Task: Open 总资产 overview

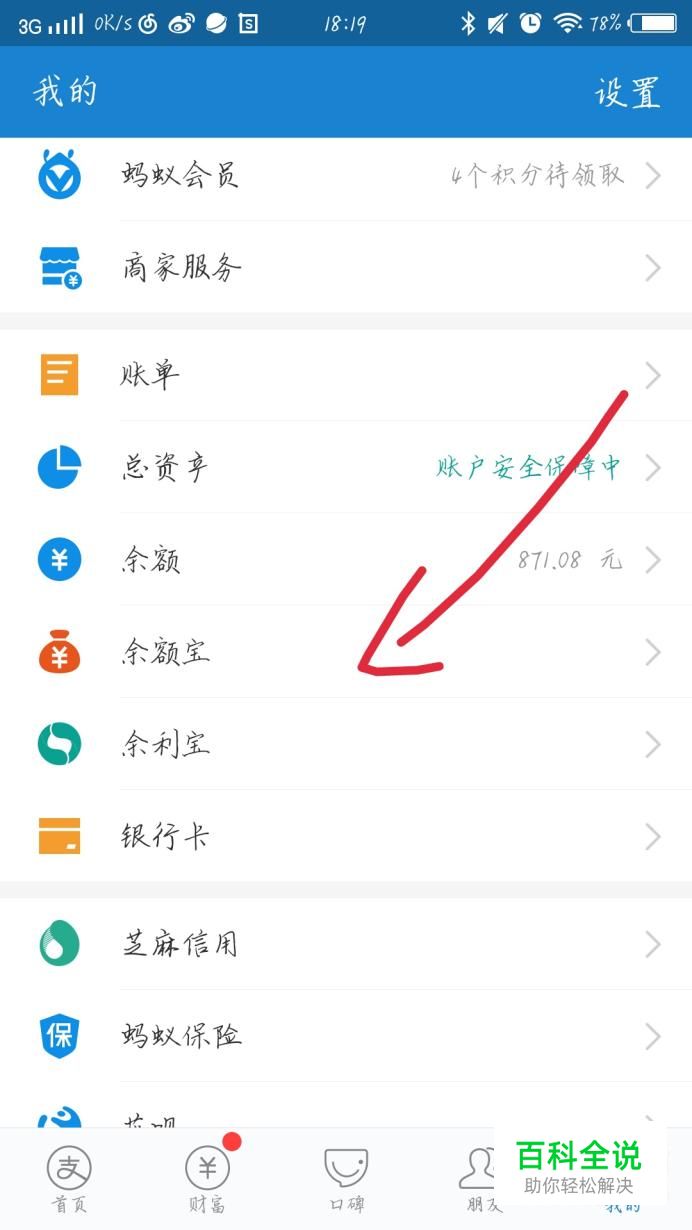Action: [346, 467]
